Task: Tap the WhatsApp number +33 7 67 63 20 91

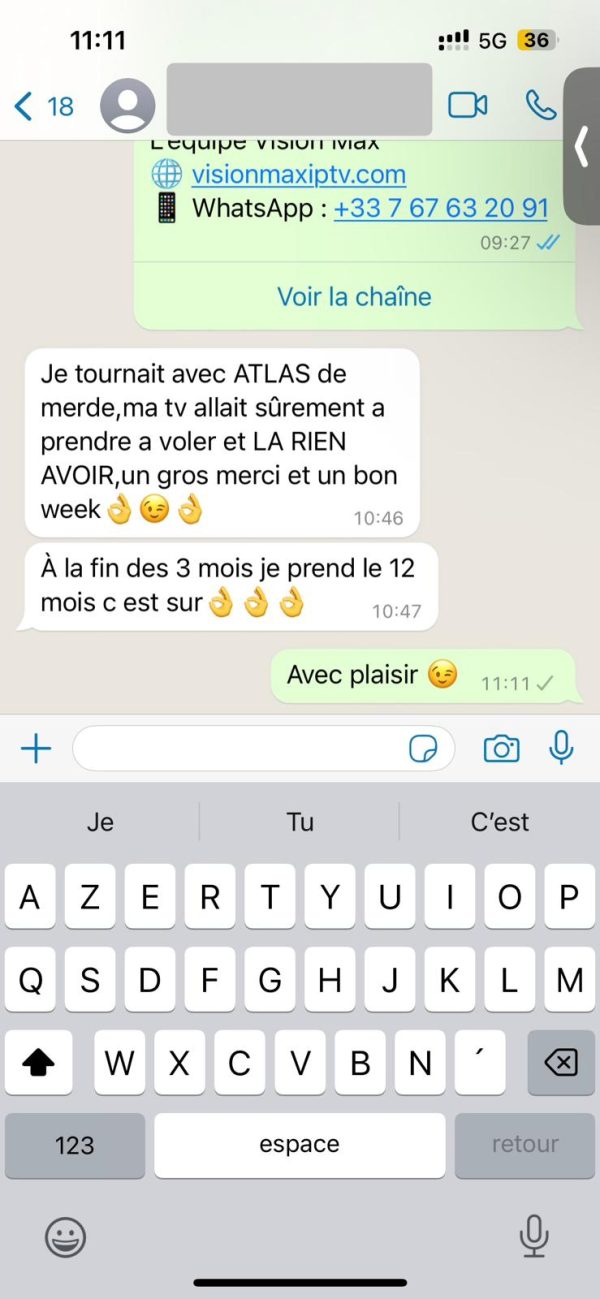Action: pyautogui.click(x=440, y=208)
